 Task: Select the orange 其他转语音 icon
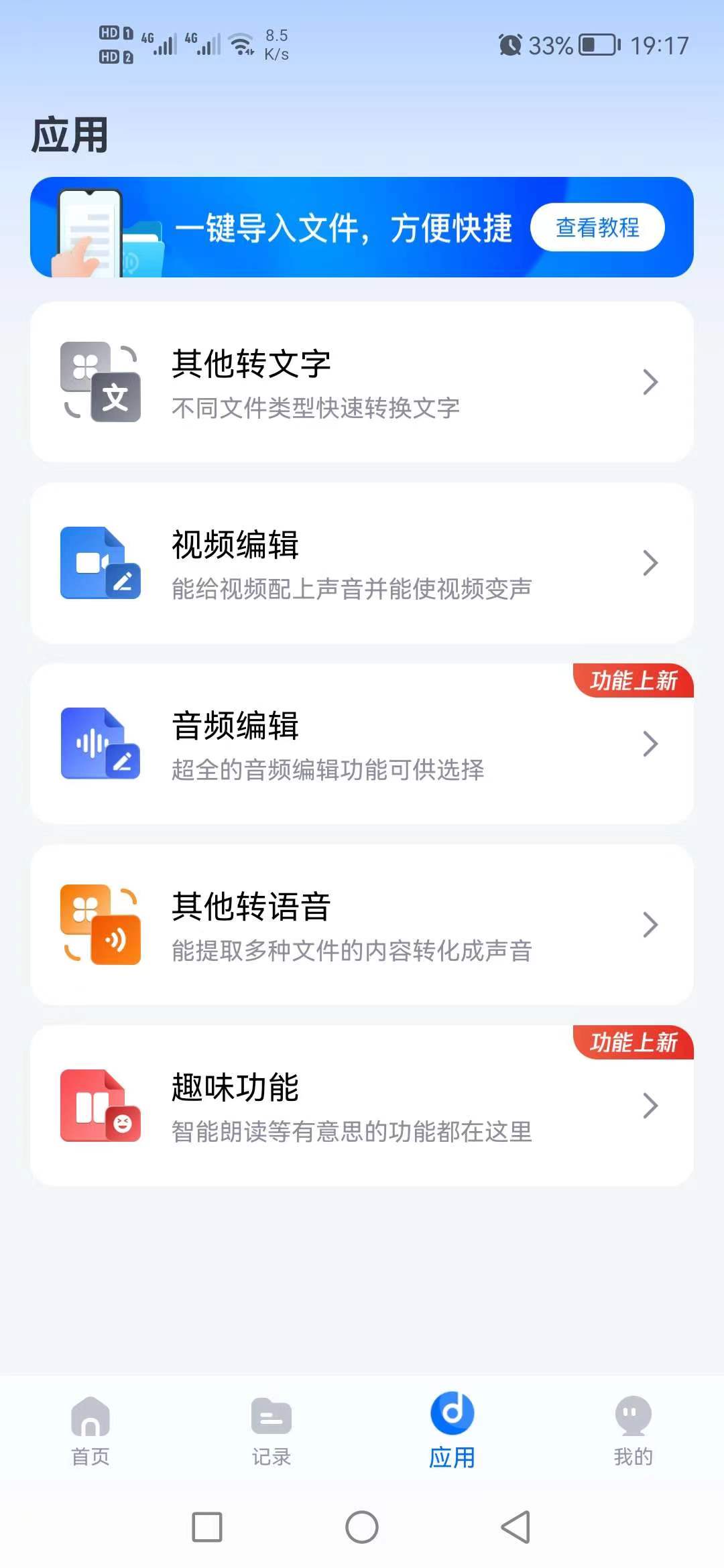[x=101, y=925]
